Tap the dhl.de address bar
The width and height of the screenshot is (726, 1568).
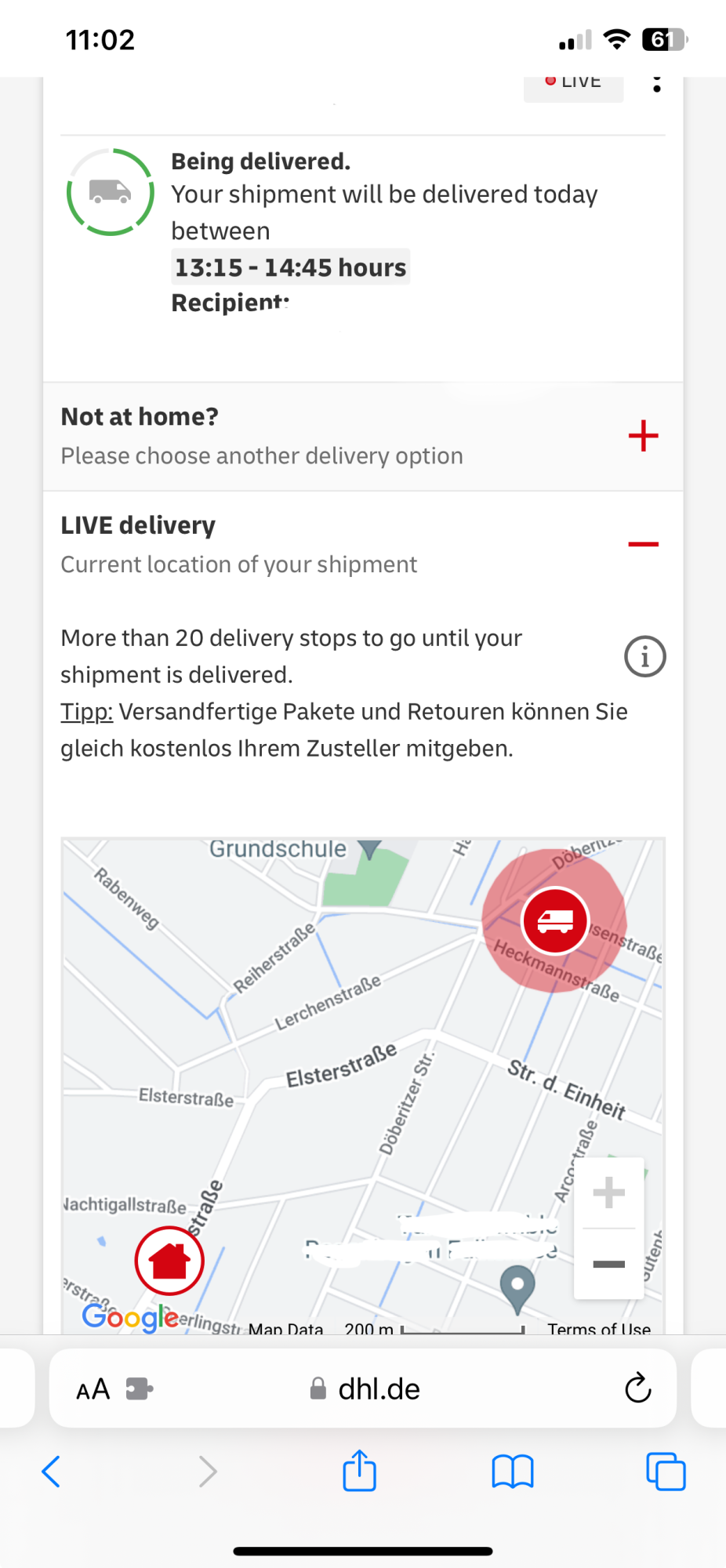pos(363,1388)
